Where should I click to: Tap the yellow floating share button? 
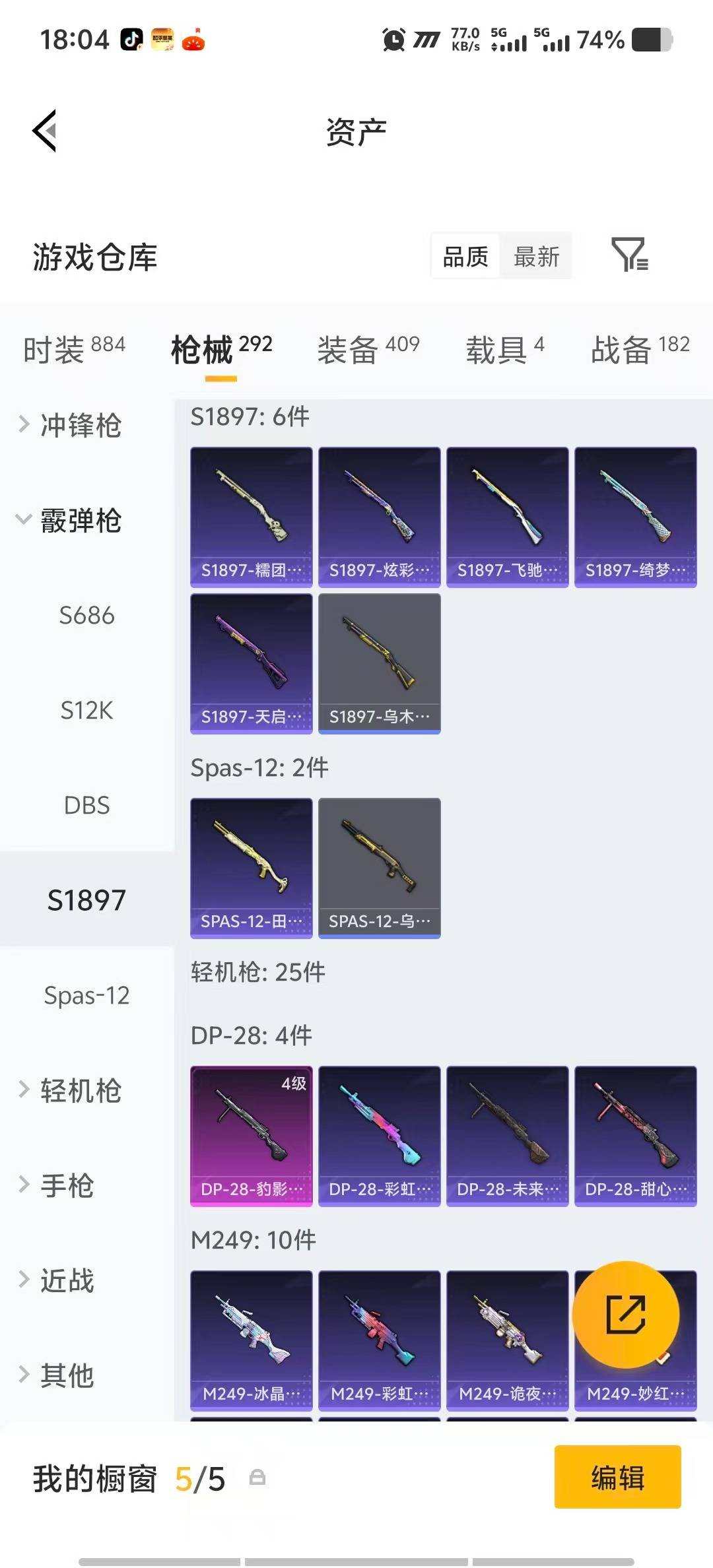coord(625,1314)
